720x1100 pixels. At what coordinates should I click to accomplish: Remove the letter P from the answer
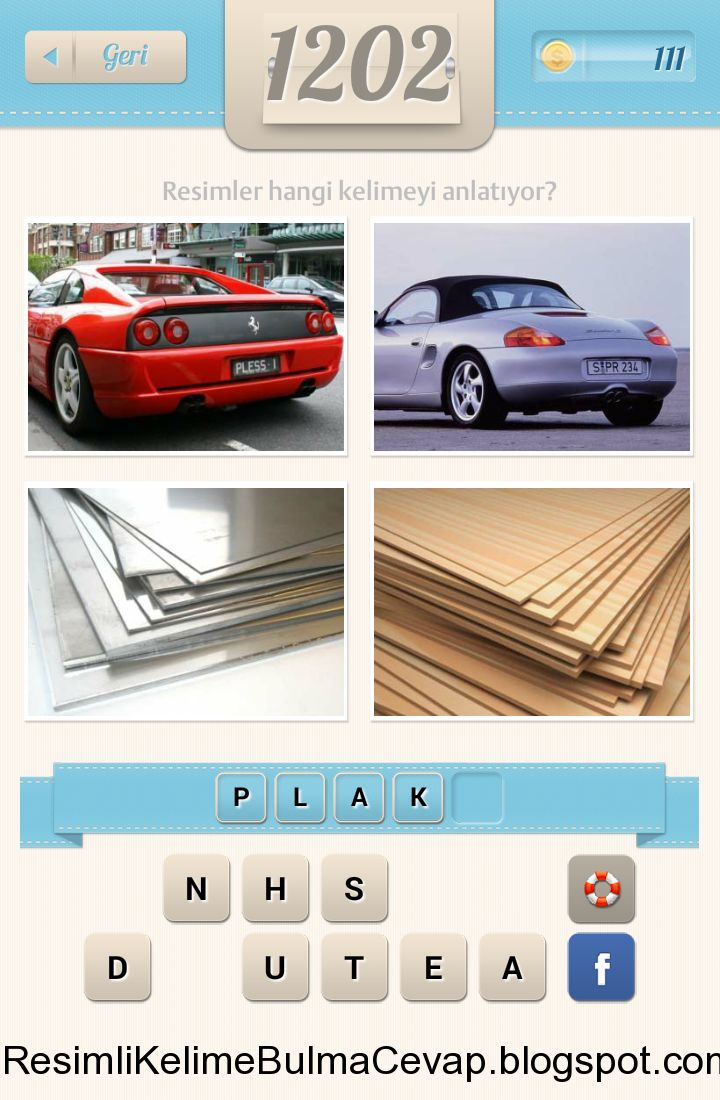241,797
